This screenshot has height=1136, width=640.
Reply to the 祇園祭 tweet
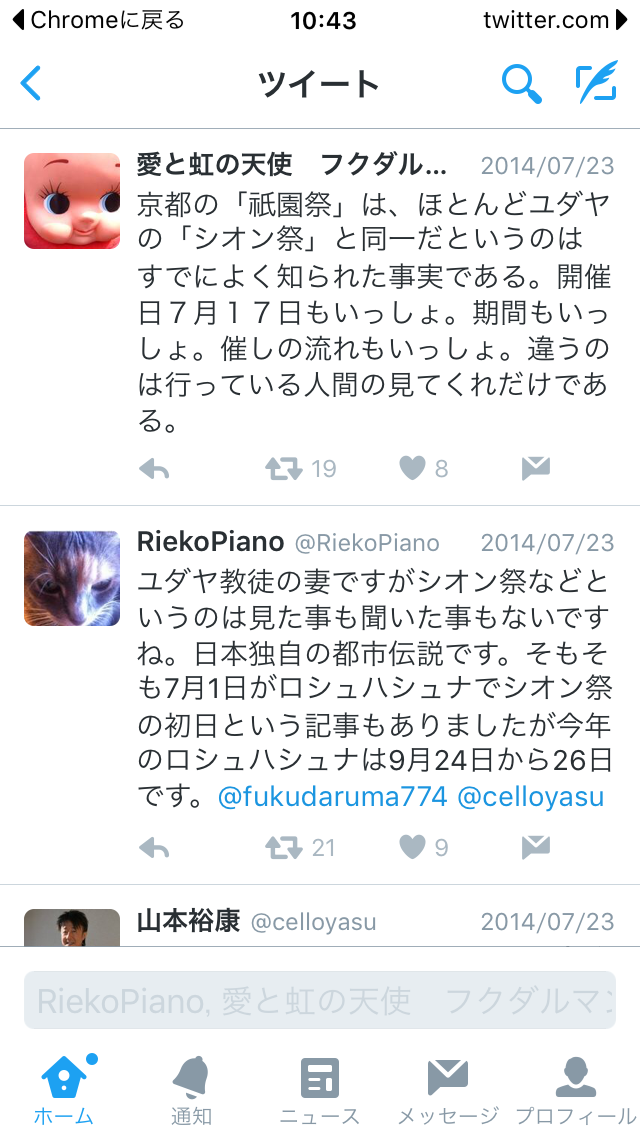click(154, 470)
